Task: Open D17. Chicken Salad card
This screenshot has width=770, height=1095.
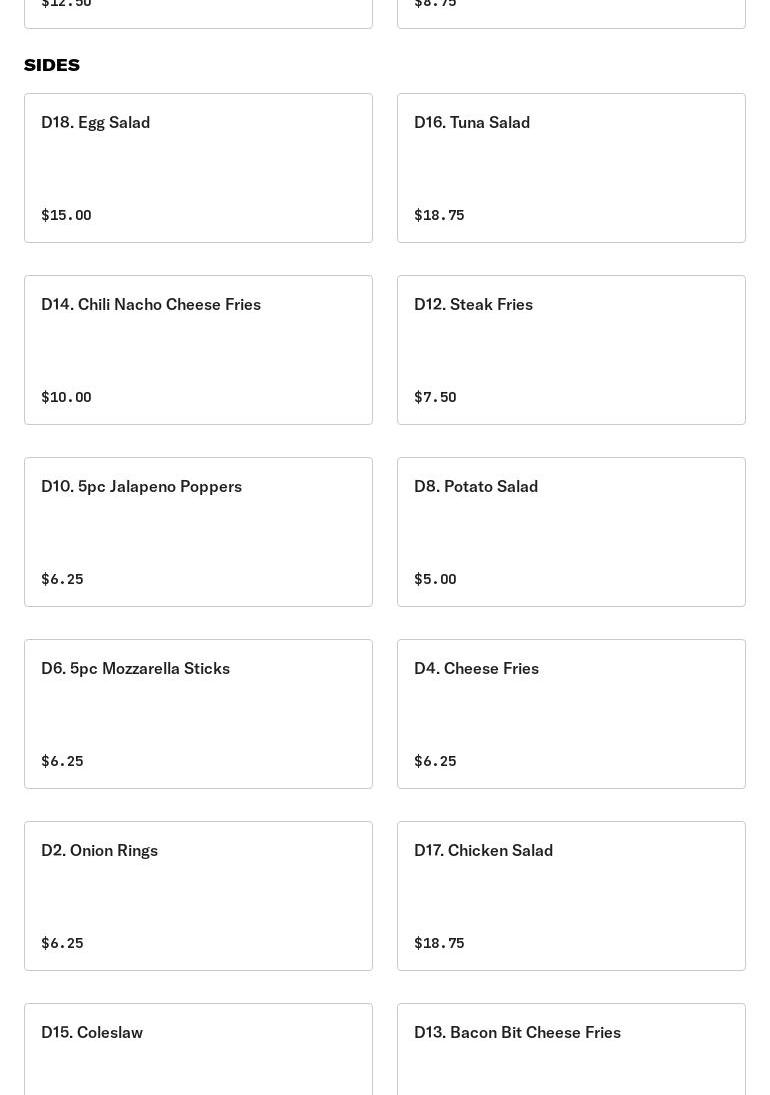Action: tap(571, 896)
